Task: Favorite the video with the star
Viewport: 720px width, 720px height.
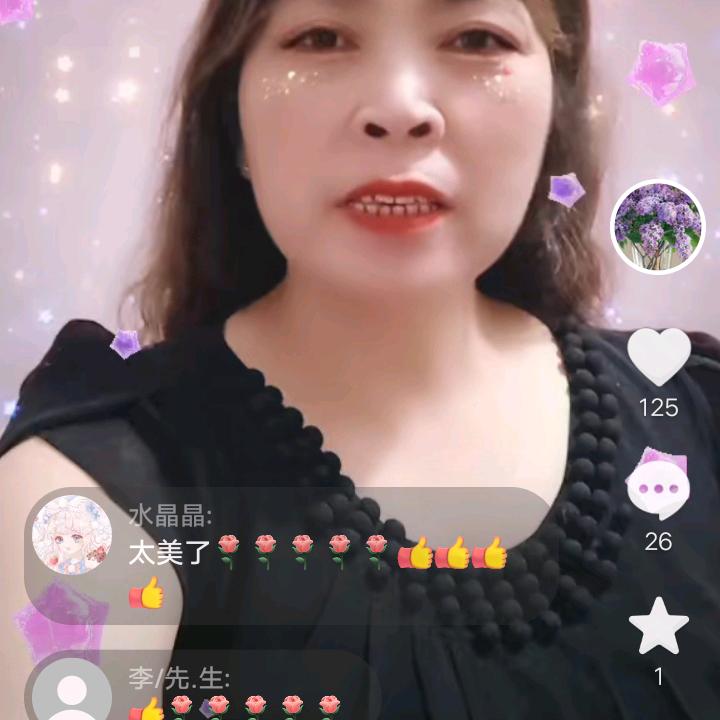Action: tap(658, 626)
